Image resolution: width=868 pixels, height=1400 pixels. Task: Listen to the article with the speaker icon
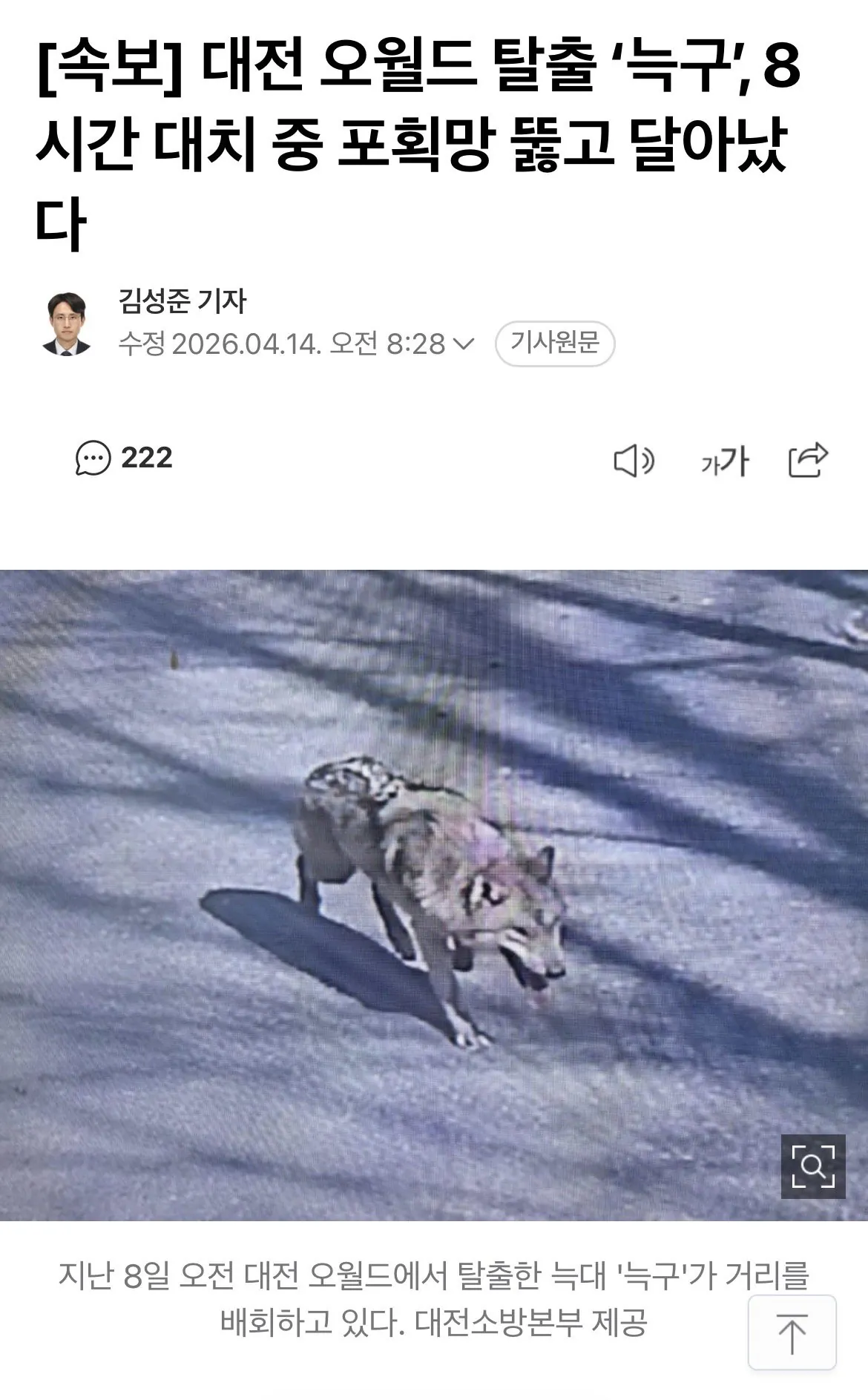(x=634, y=461)
